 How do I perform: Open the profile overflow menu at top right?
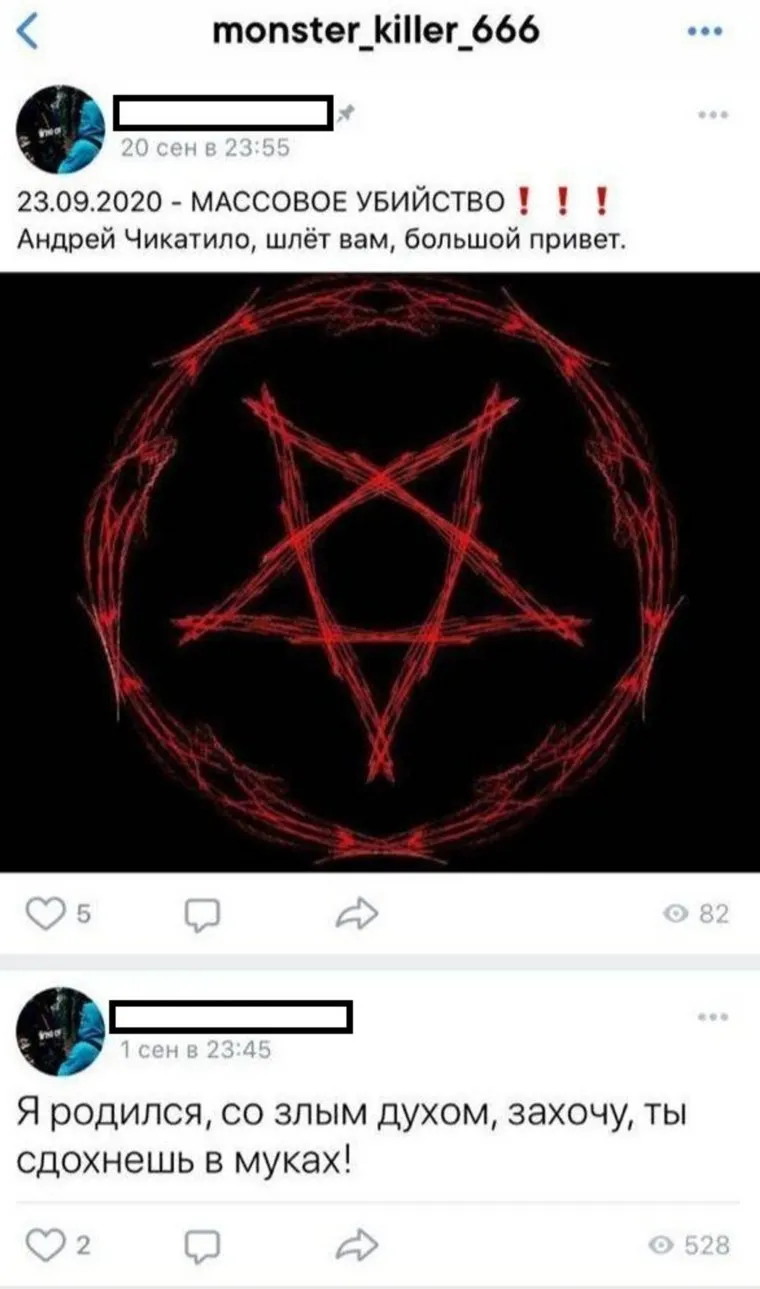(x=707, y=34)
